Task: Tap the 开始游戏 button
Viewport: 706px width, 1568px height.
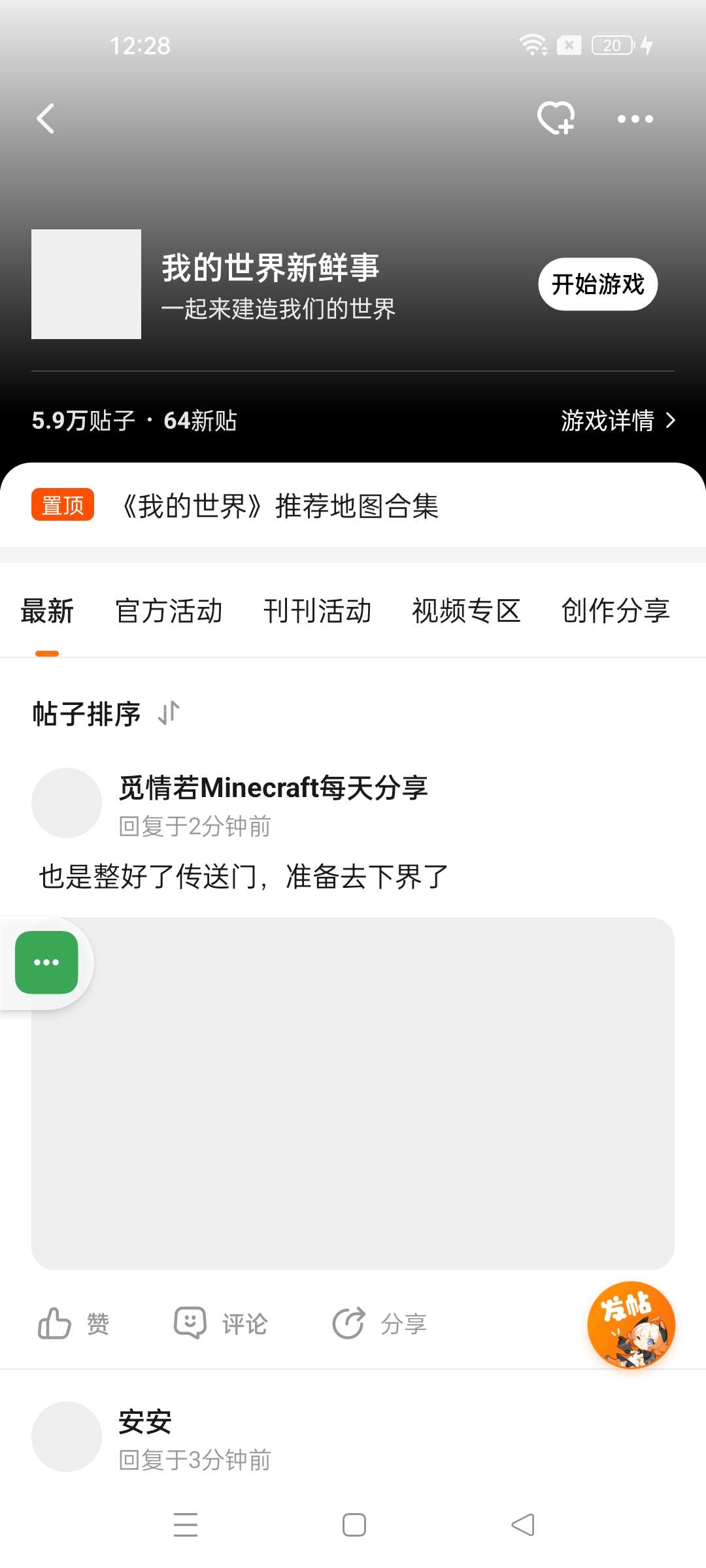Action: click(597, 284)
